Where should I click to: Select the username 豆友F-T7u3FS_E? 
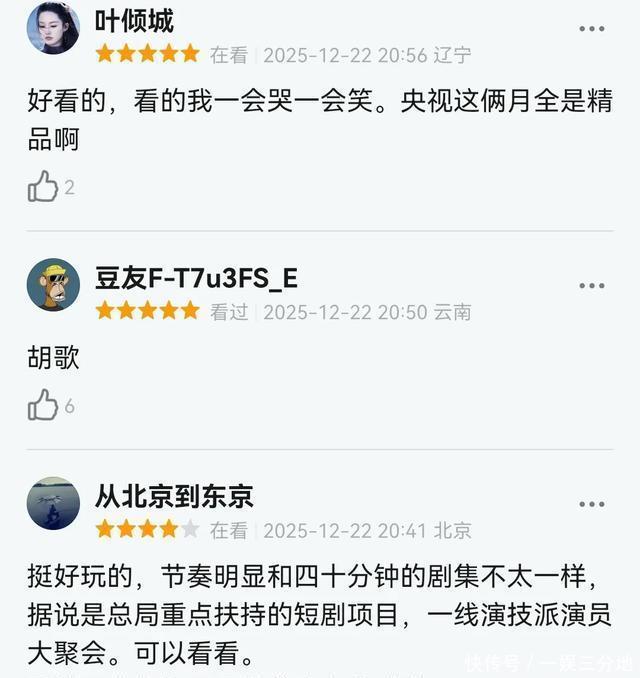196,278
